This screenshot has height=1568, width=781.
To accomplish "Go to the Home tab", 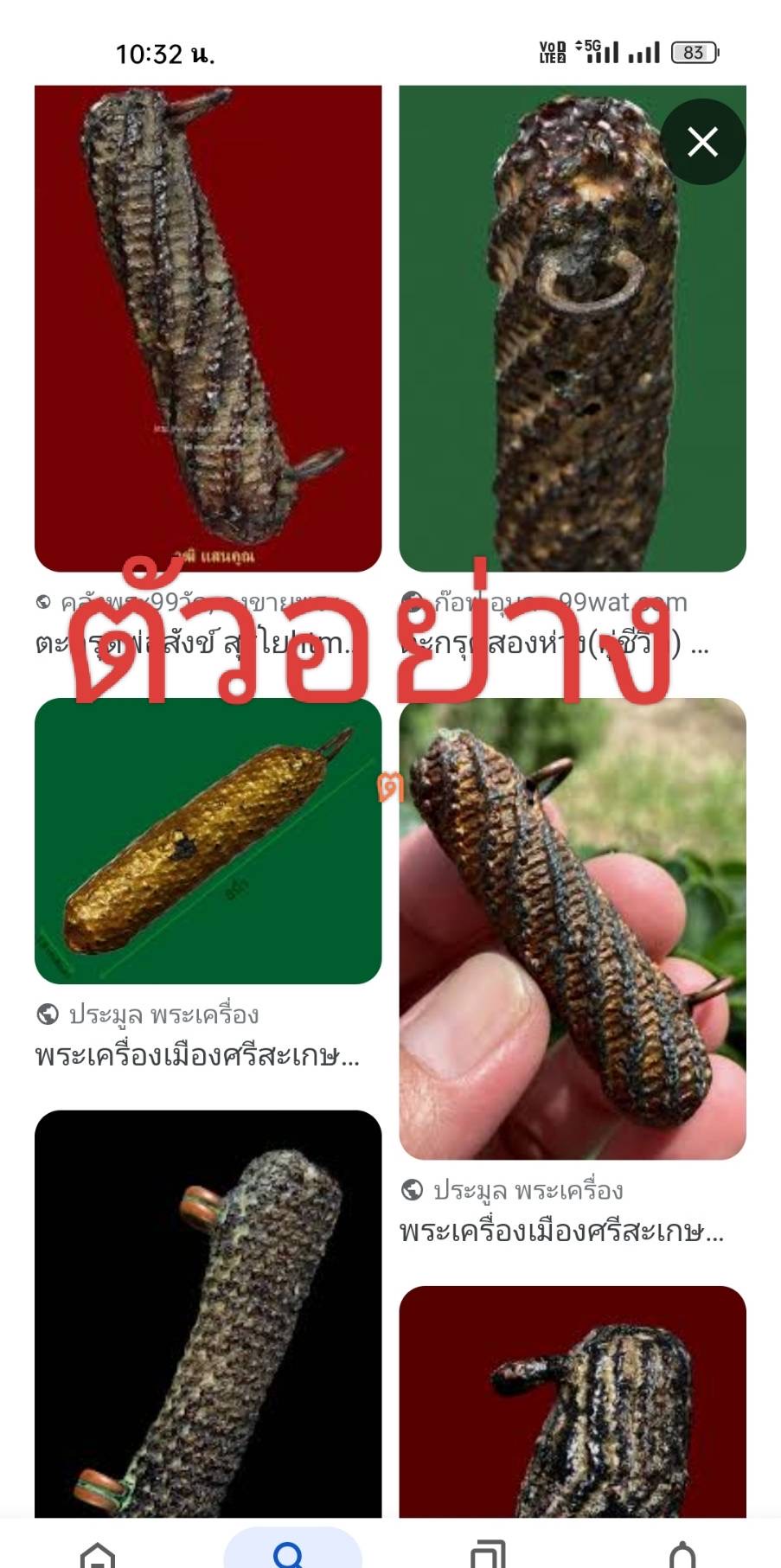I will [97, 1552].
